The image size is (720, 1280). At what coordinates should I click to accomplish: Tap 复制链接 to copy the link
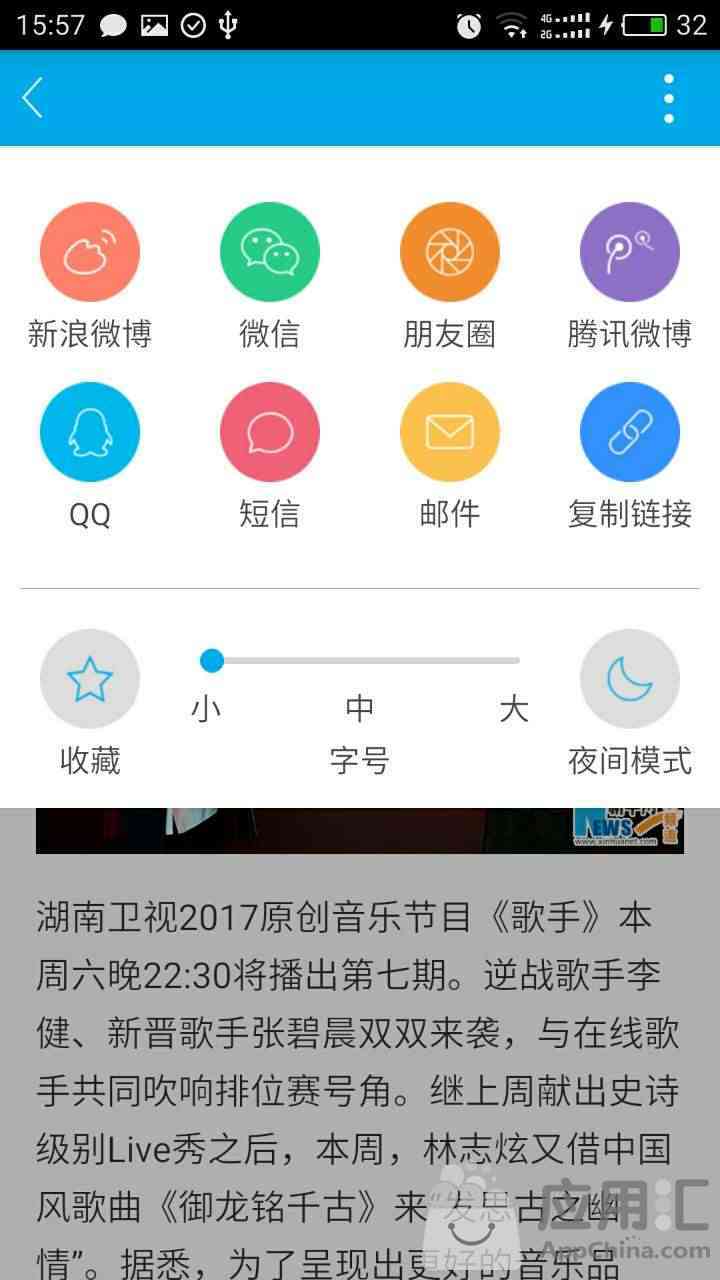tap(630, 432)
